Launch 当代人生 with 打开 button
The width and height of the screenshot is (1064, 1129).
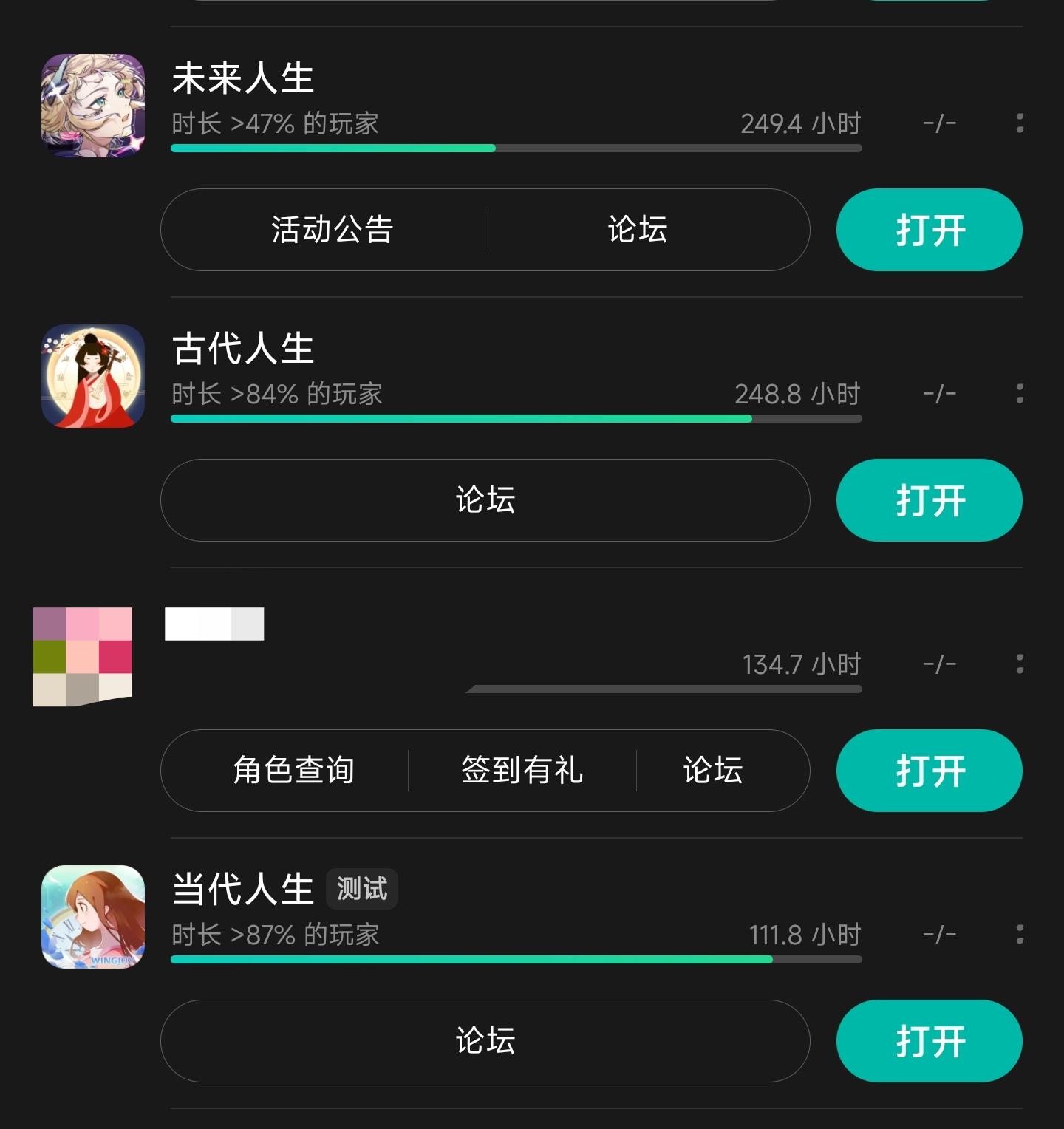(929, 1041)
